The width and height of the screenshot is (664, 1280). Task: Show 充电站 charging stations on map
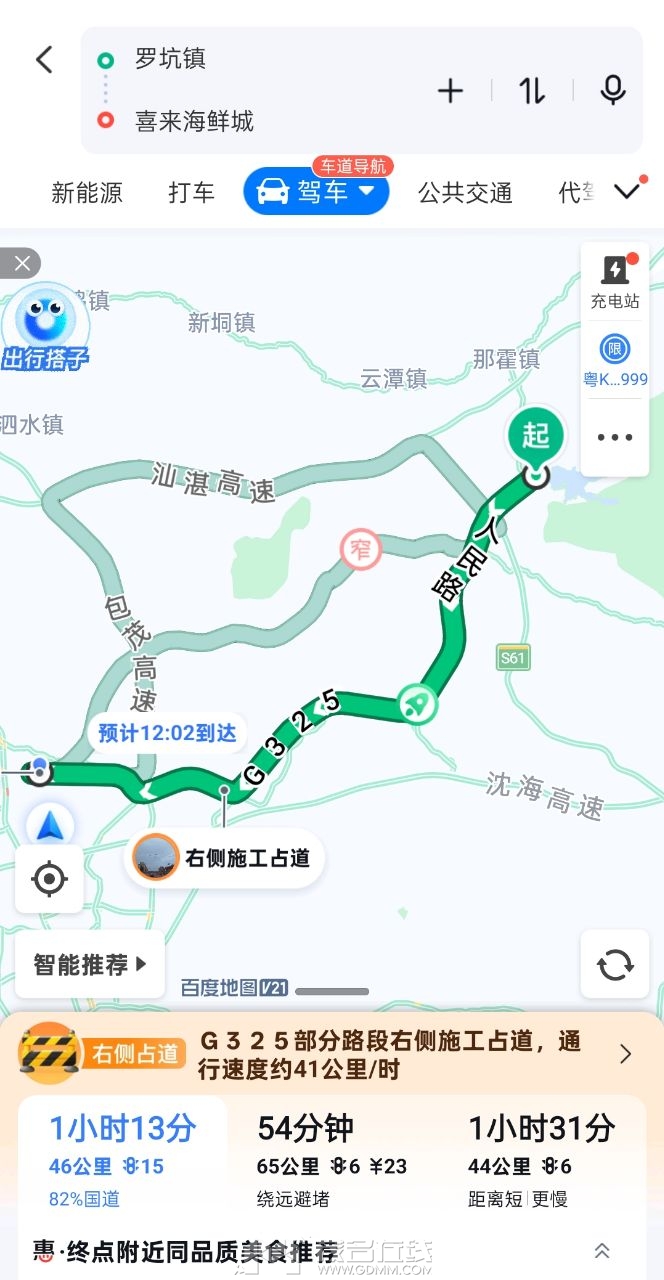click(614, 281)
